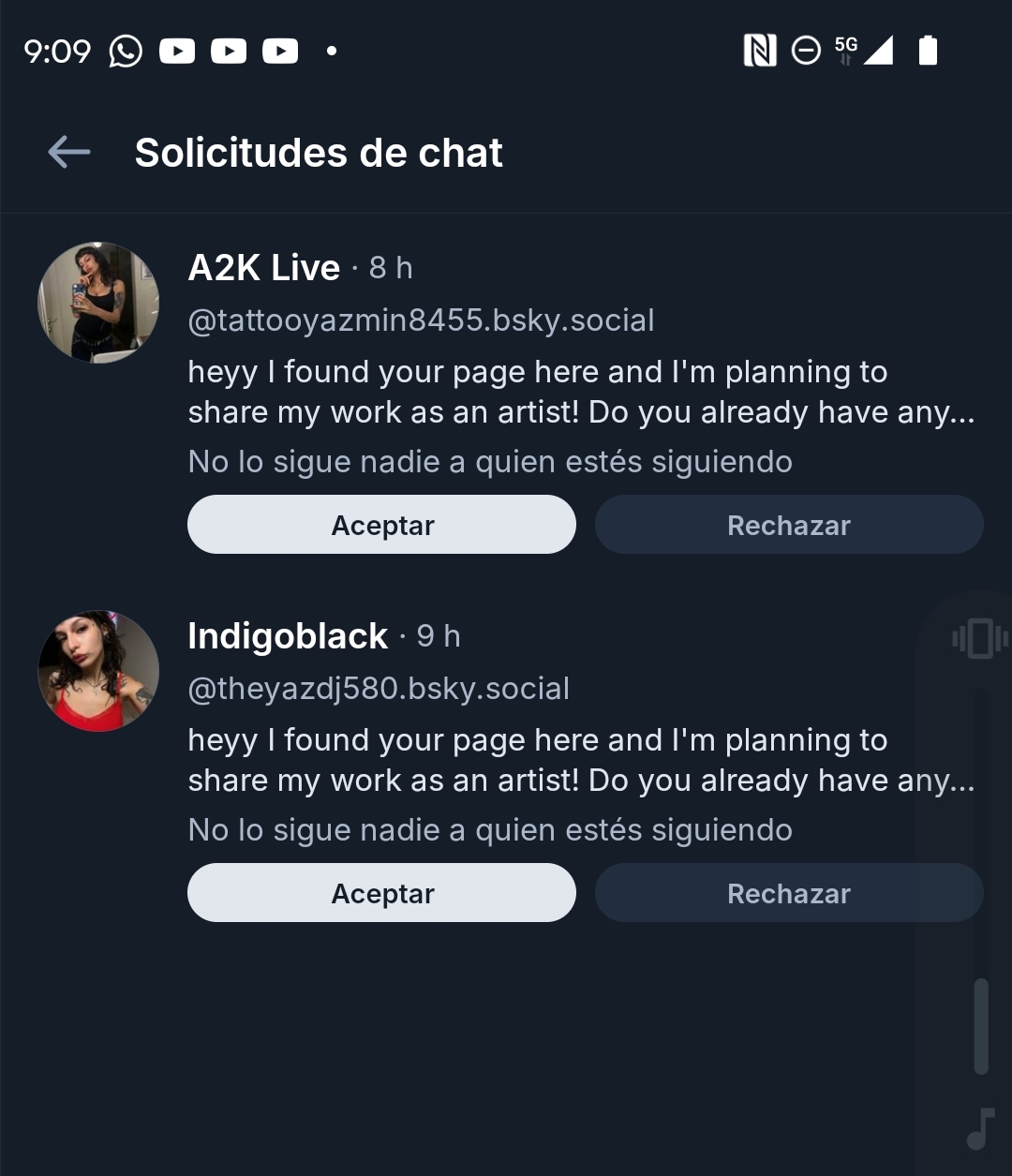1012x1176 pixels.
Task: Toggle vibrate mode on volume panel
Action: 980,639
